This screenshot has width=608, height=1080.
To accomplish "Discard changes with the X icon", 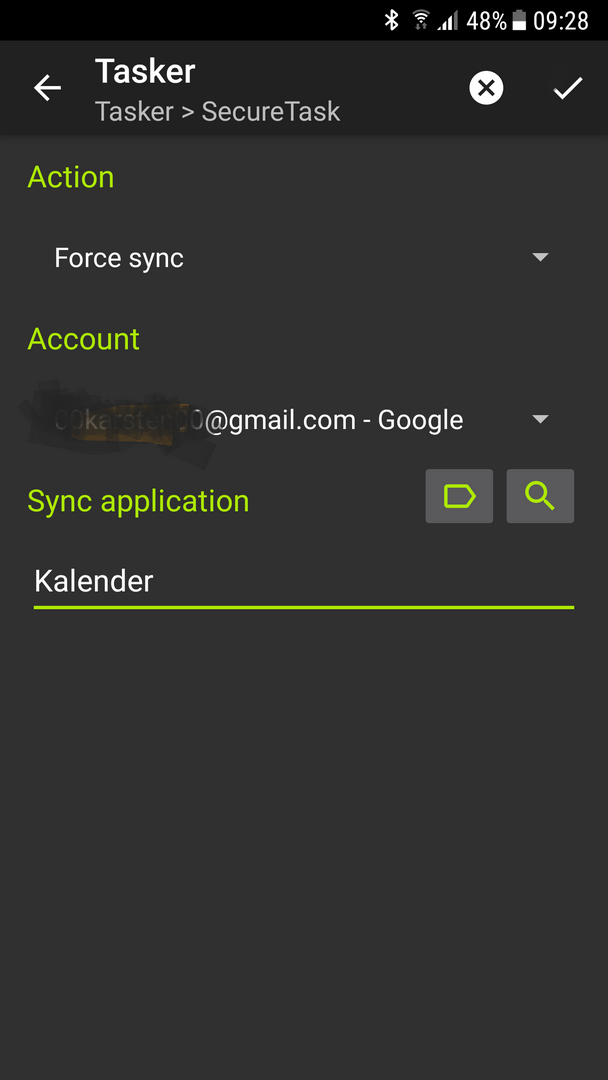I will (x=486, y=88).
